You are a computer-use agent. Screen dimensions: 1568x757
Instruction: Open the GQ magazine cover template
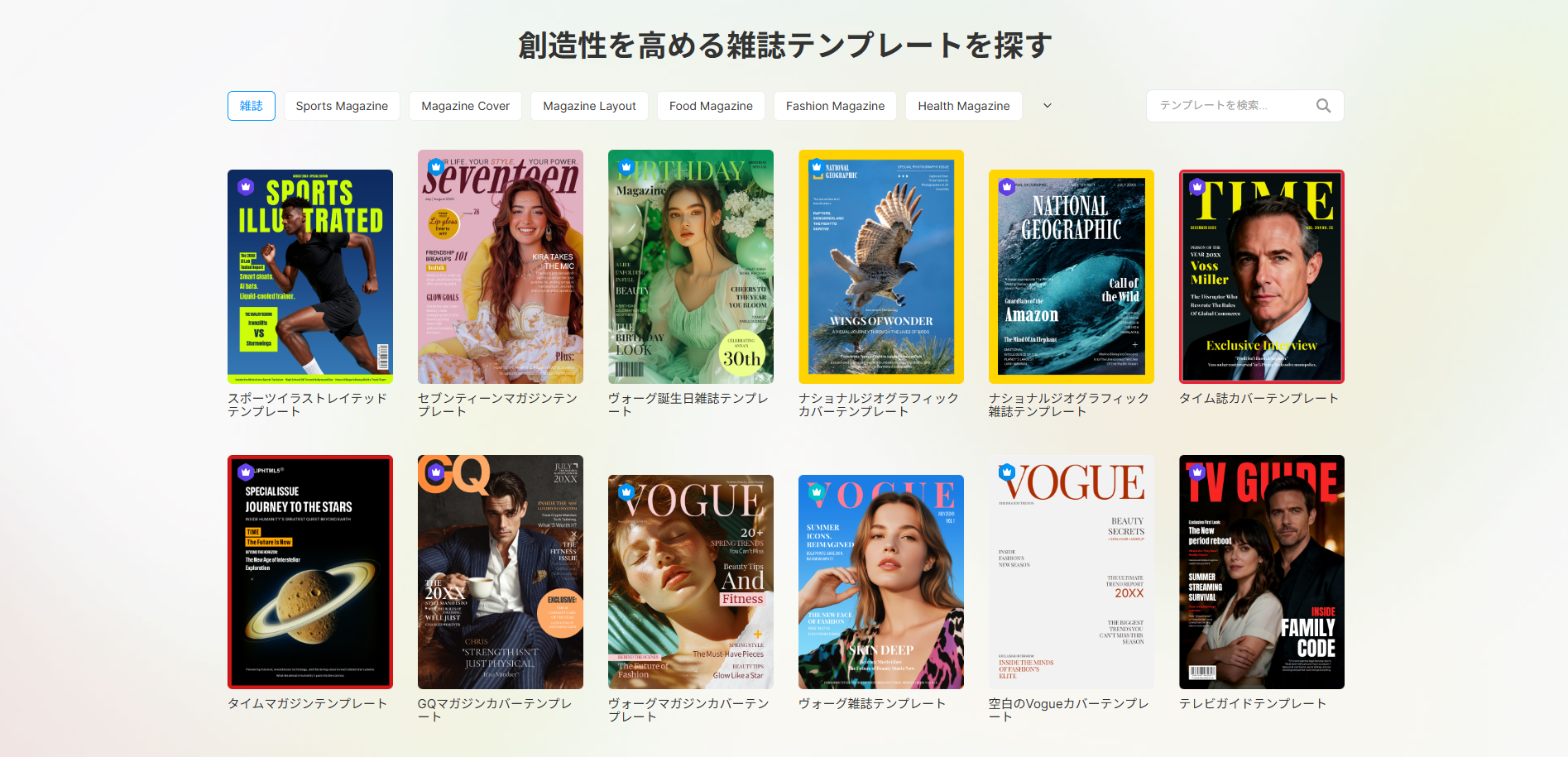click(x=501, y=572)
